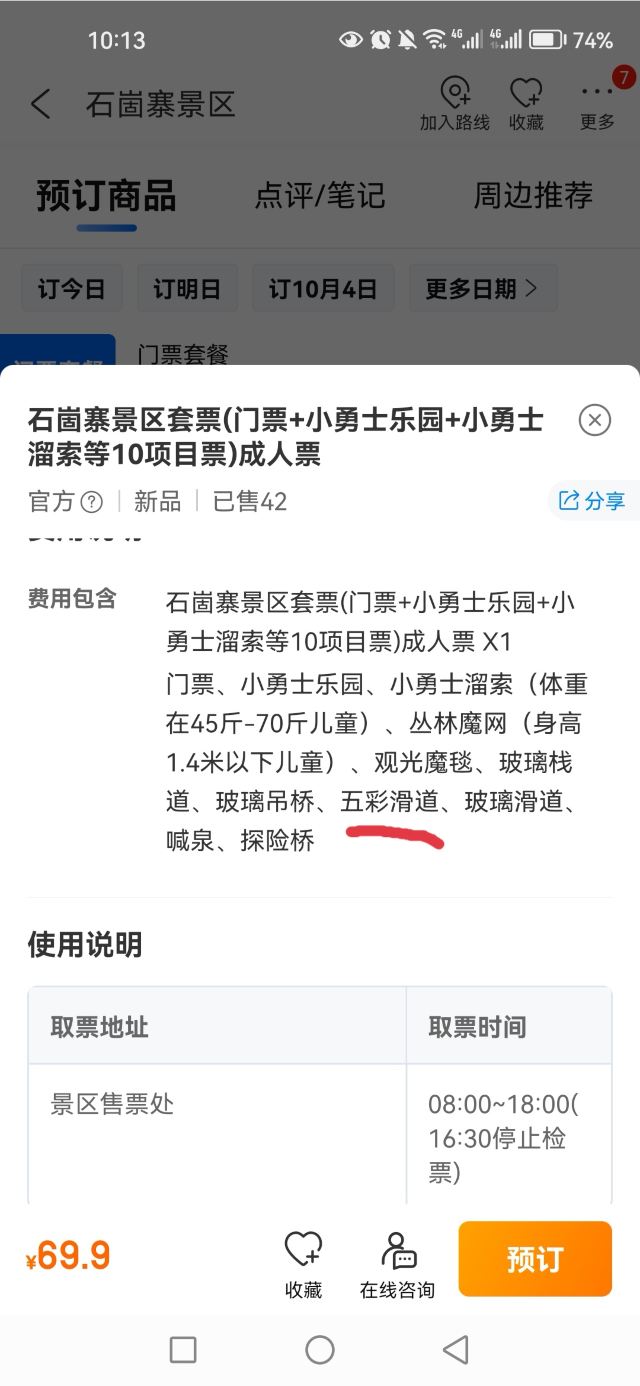
Task: Close the ticket details popup
Action: (x=595, y=420)
